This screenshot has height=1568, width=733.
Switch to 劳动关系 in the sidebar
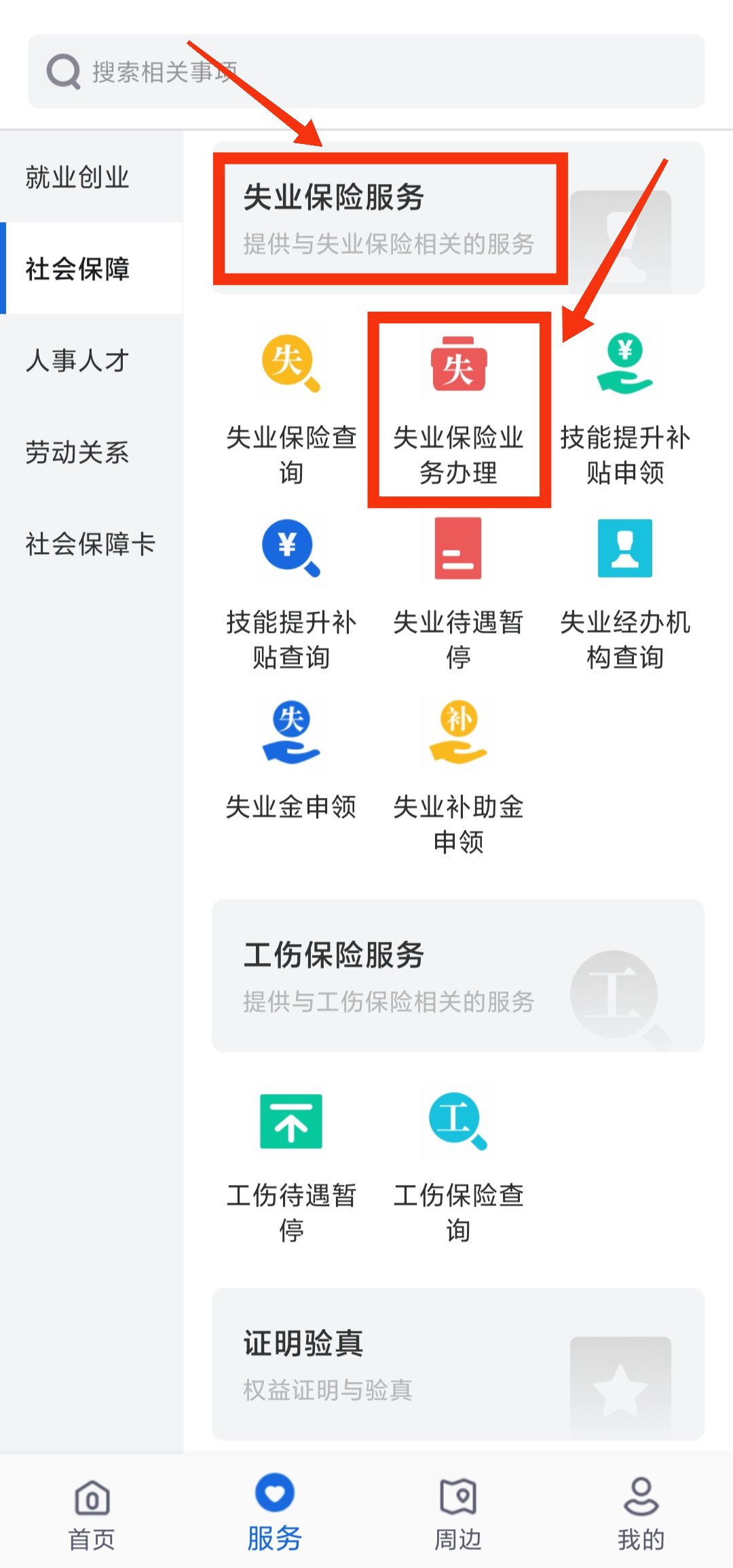[x=77, y=452]
